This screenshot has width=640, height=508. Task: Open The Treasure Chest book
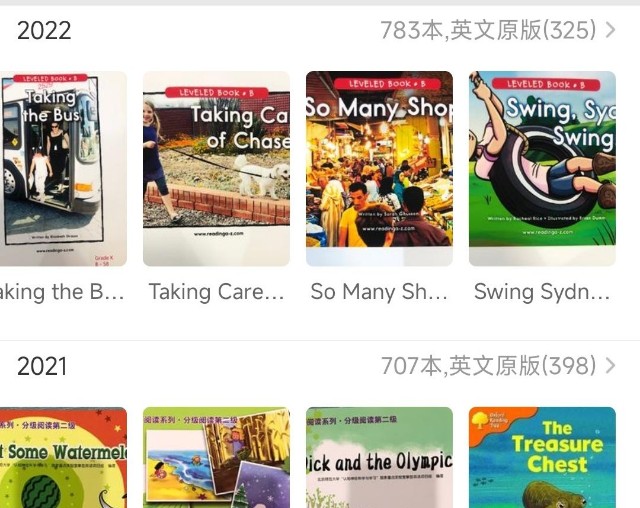(x=541, y=458)
